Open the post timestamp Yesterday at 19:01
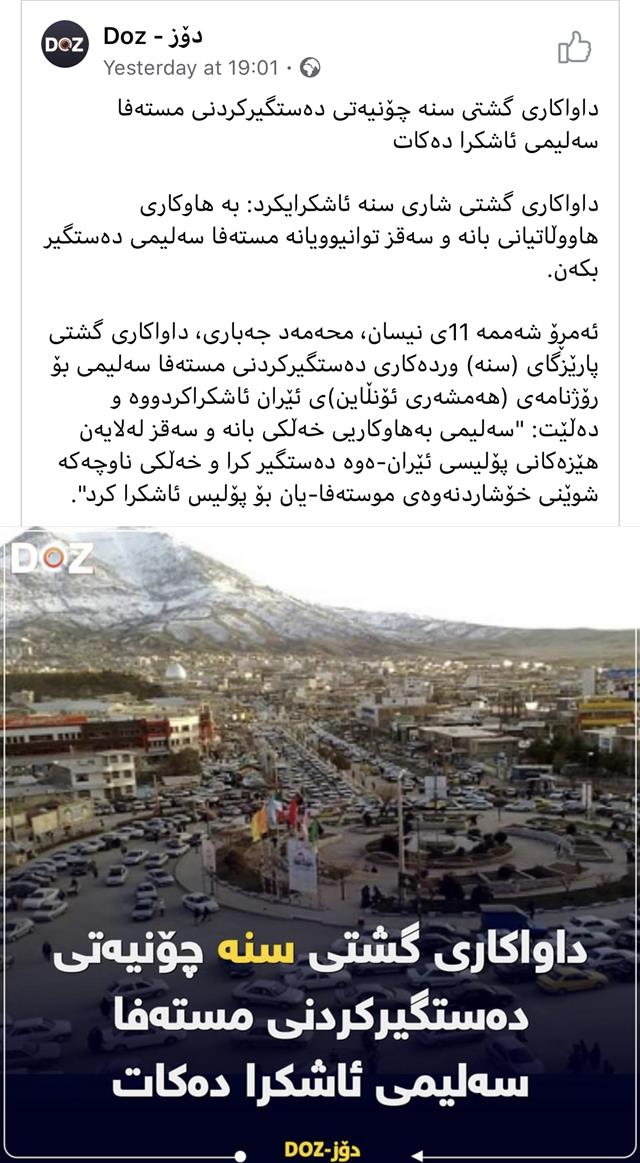Viewport: 640px width, 1163px height. click(191, 68)
